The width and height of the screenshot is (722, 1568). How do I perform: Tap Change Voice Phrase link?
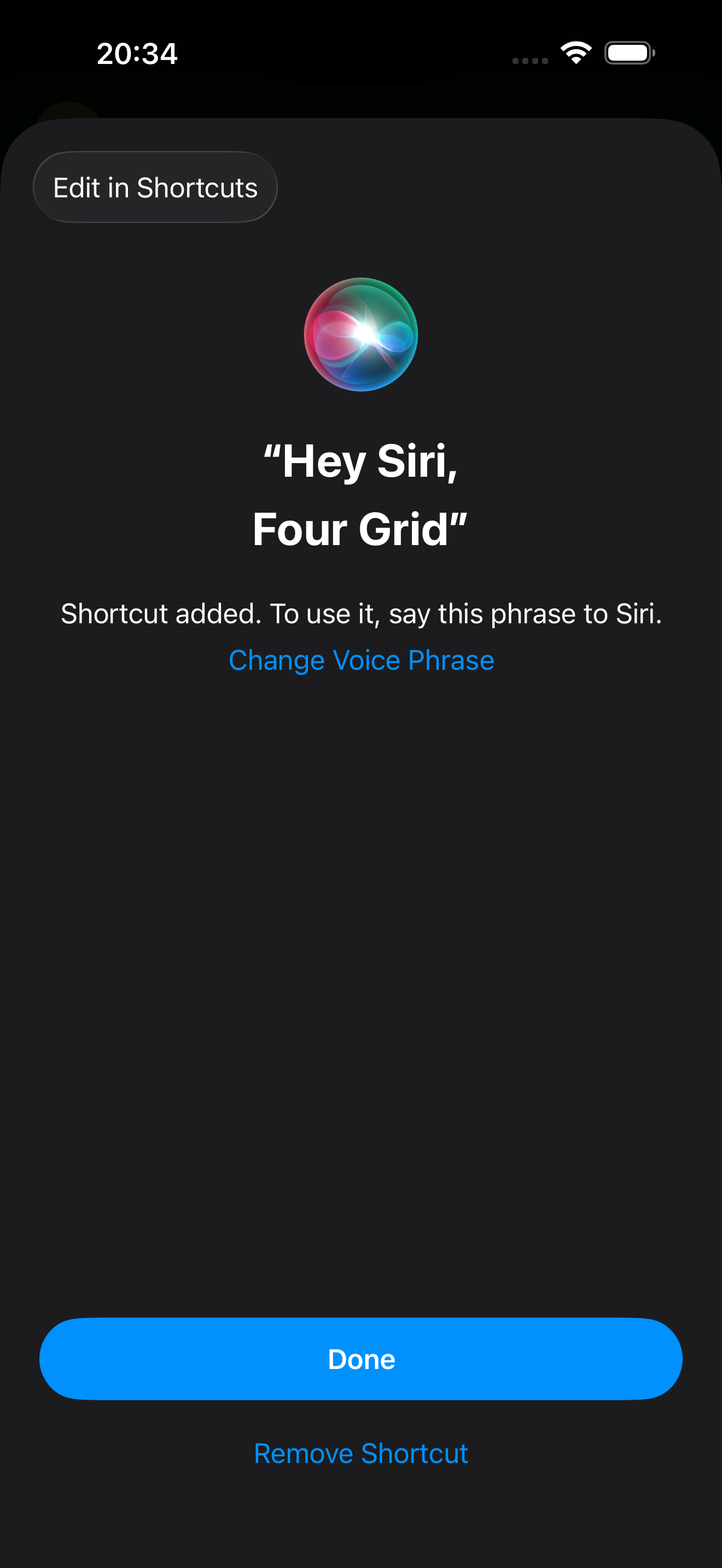tap(361, 660)
